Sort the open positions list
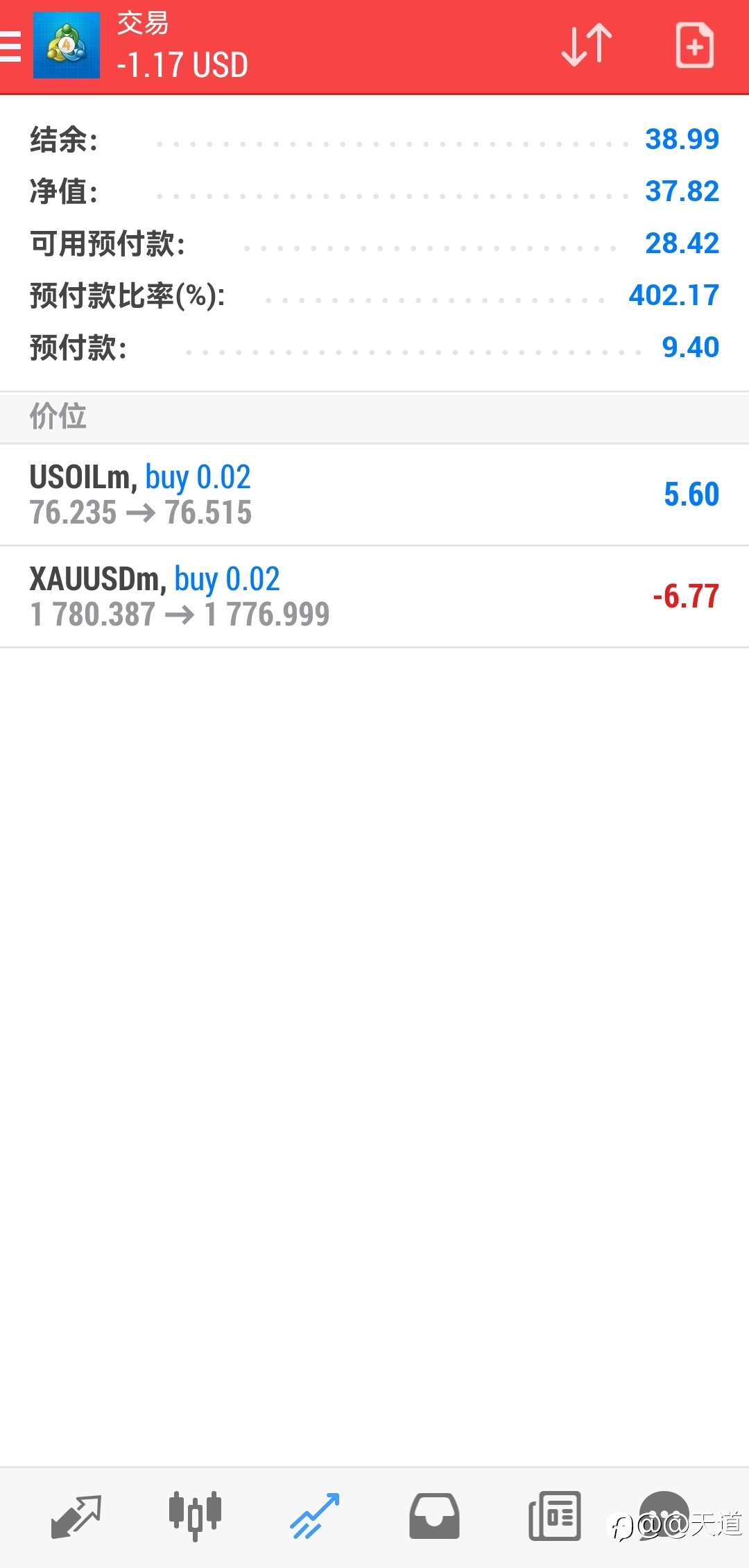 click(587, 46)
